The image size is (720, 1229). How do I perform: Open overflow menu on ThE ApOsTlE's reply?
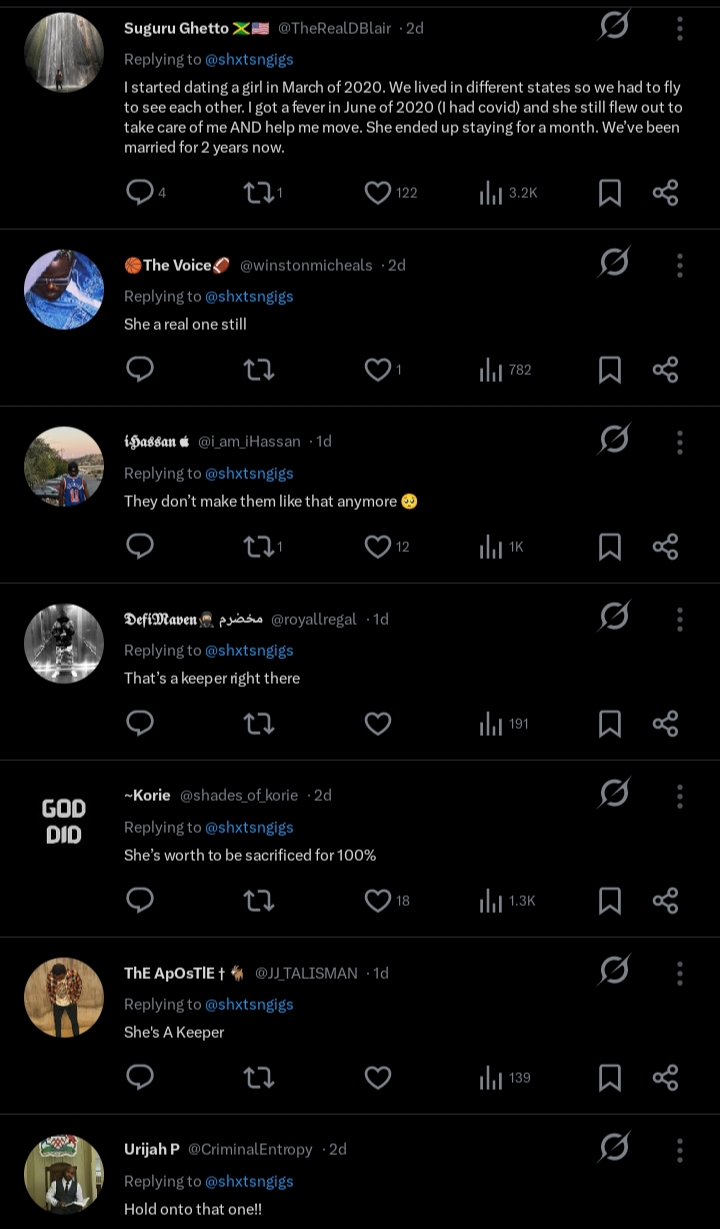tap(680, 971)
